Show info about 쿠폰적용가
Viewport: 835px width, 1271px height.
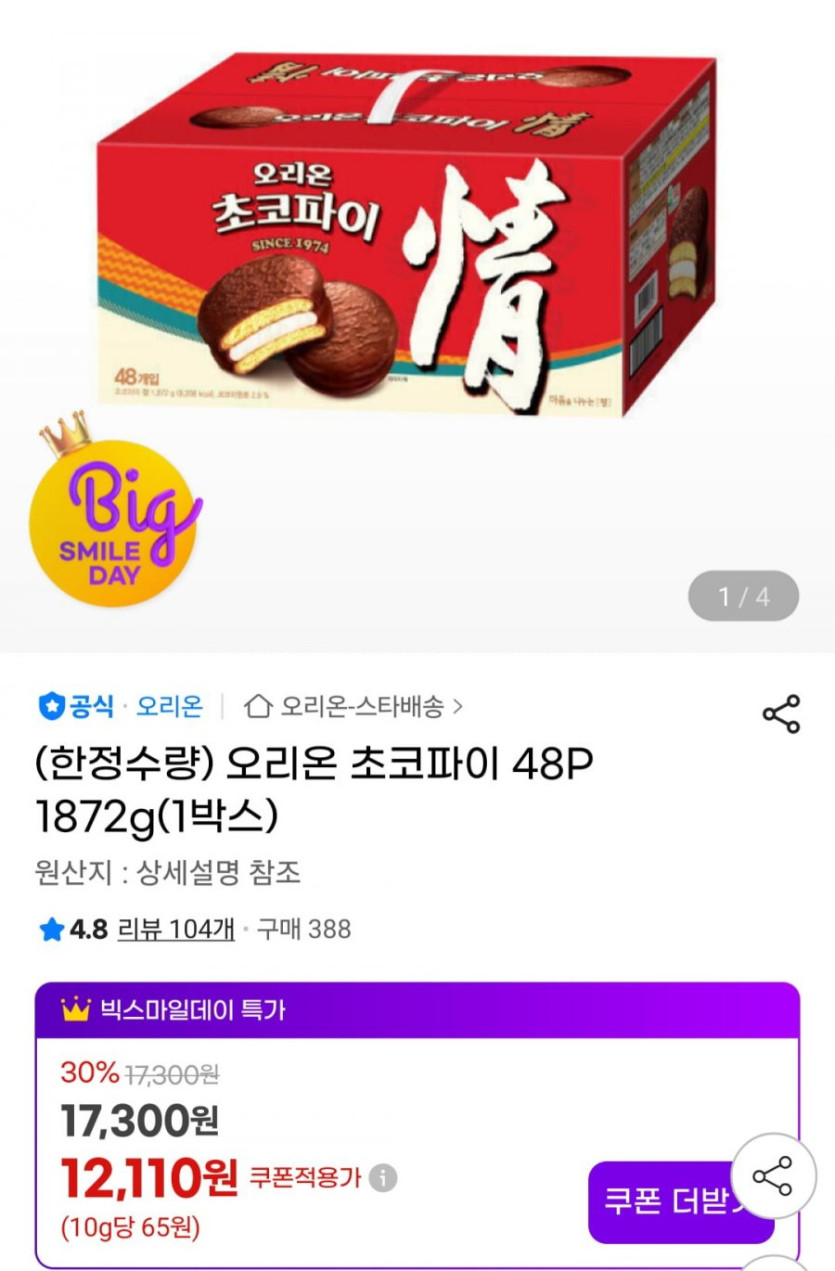pyautogui.click(x=383, y=1178)
